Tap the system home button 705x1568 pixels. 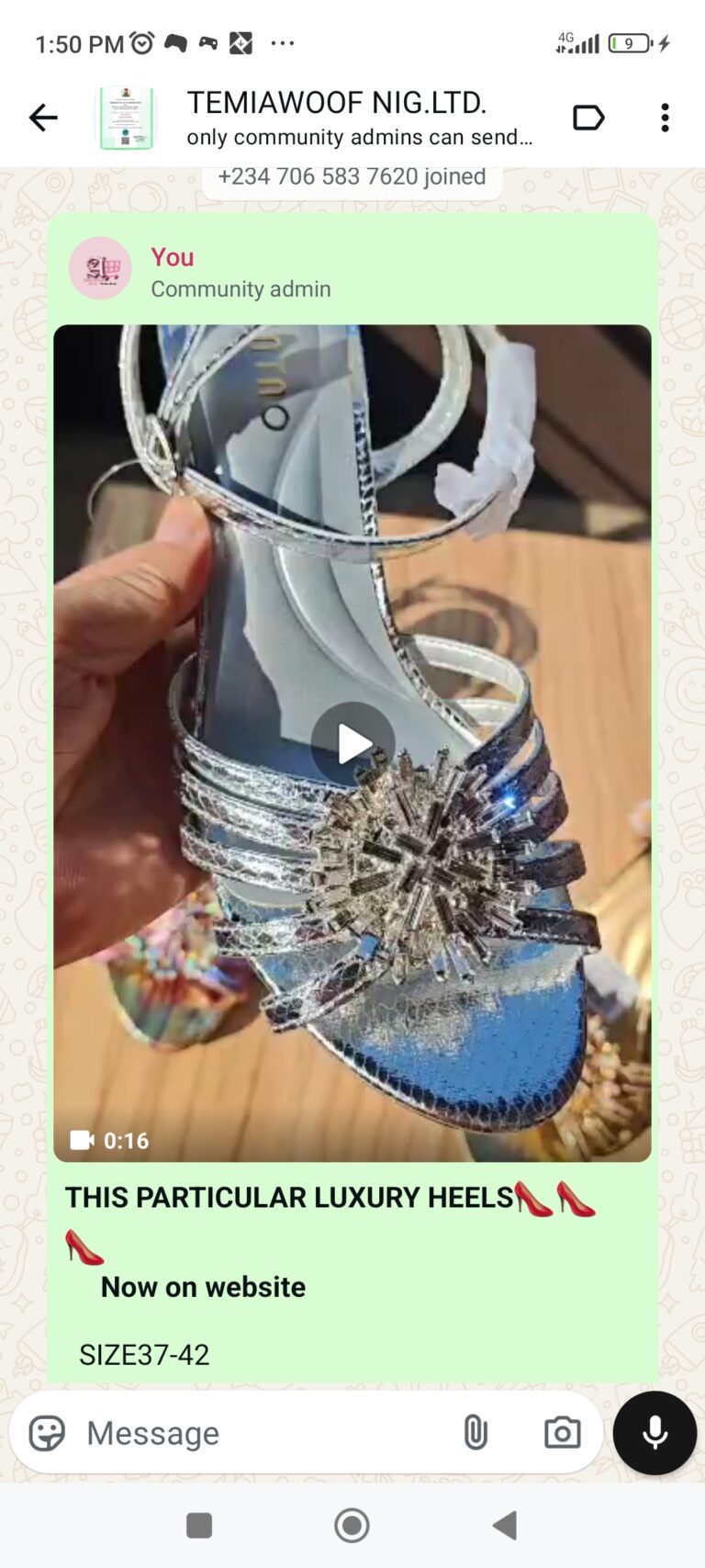coord(352,1526)
